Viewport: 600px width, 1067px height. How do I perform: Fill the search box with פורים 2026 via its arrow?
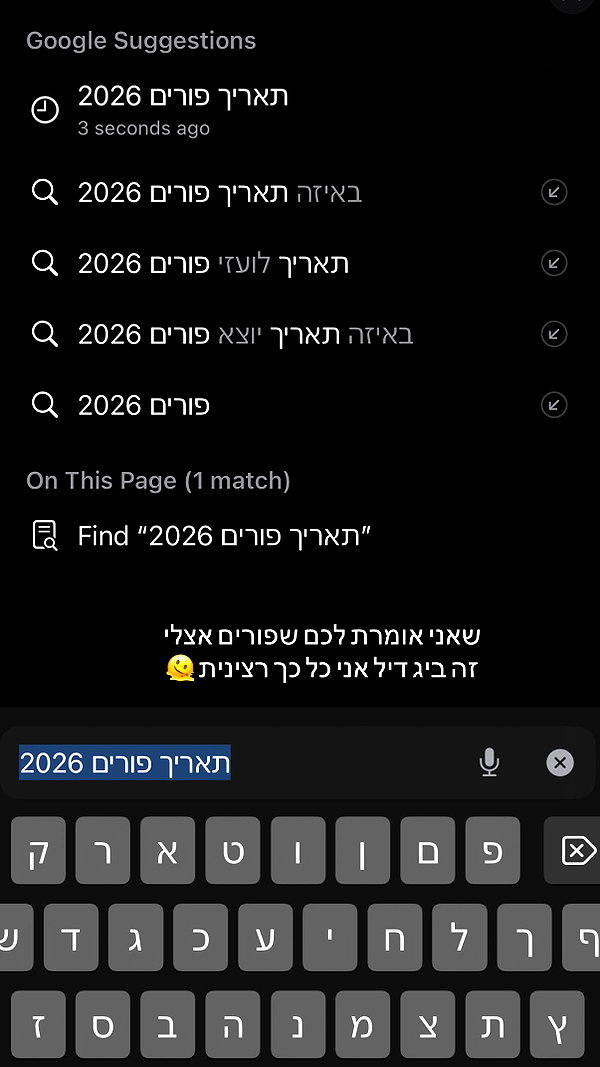click(554, 406)
